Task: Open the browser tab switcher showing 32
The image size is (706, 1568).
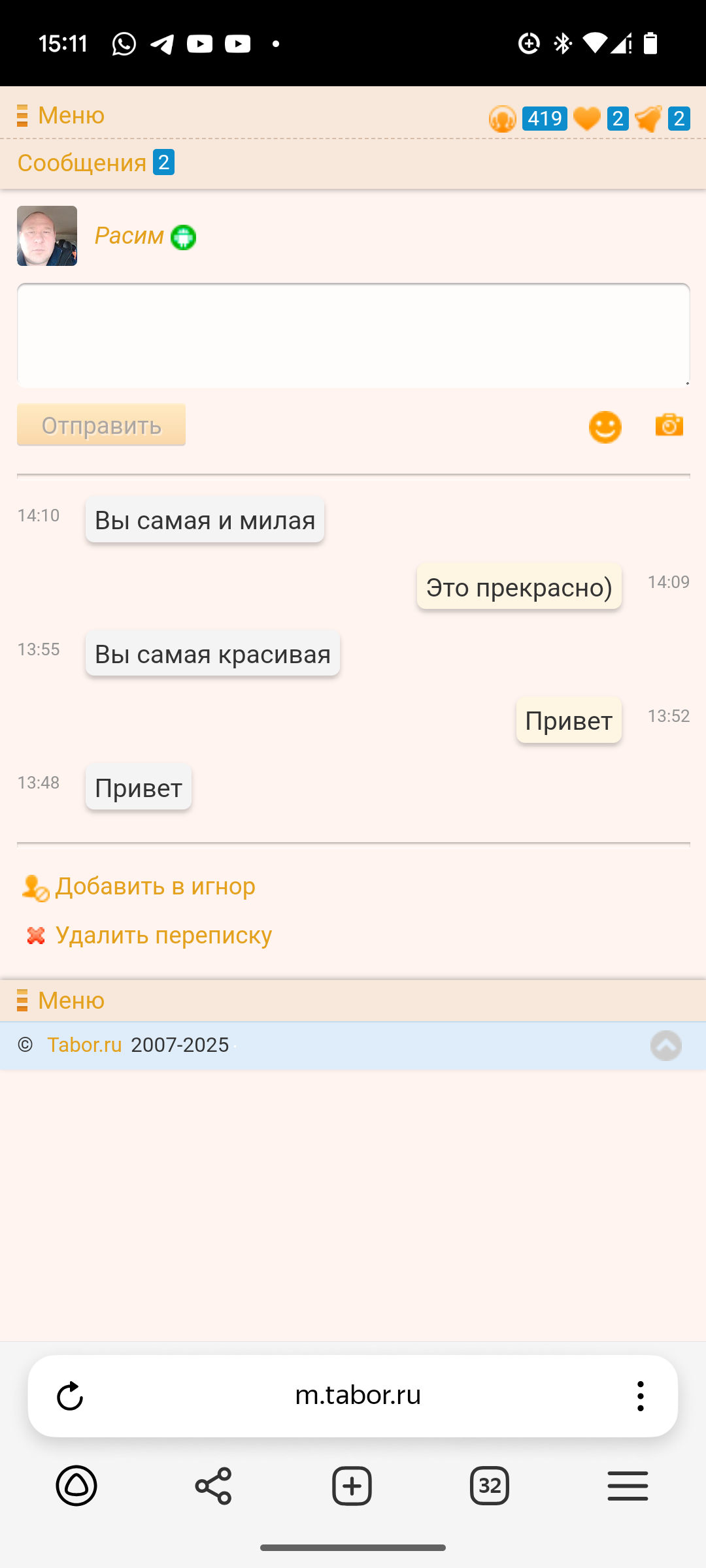Action: (x=489, y=1486)
